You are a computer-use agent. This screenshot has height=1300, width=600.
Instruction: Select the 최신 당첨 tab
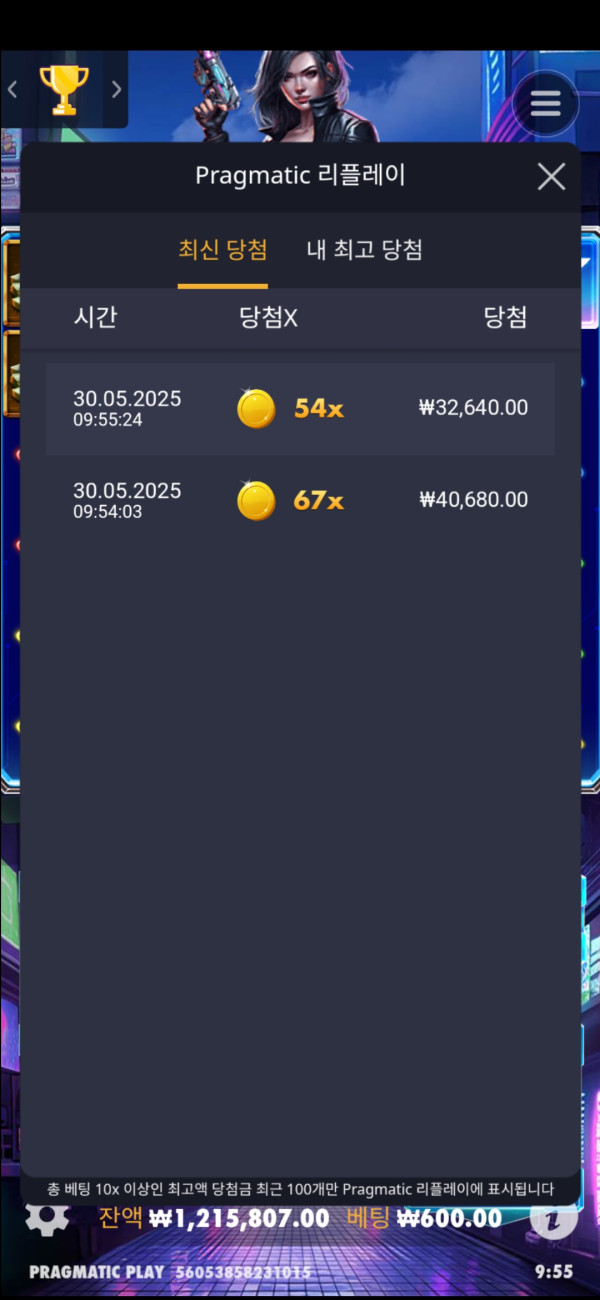(x=223, y=250)
